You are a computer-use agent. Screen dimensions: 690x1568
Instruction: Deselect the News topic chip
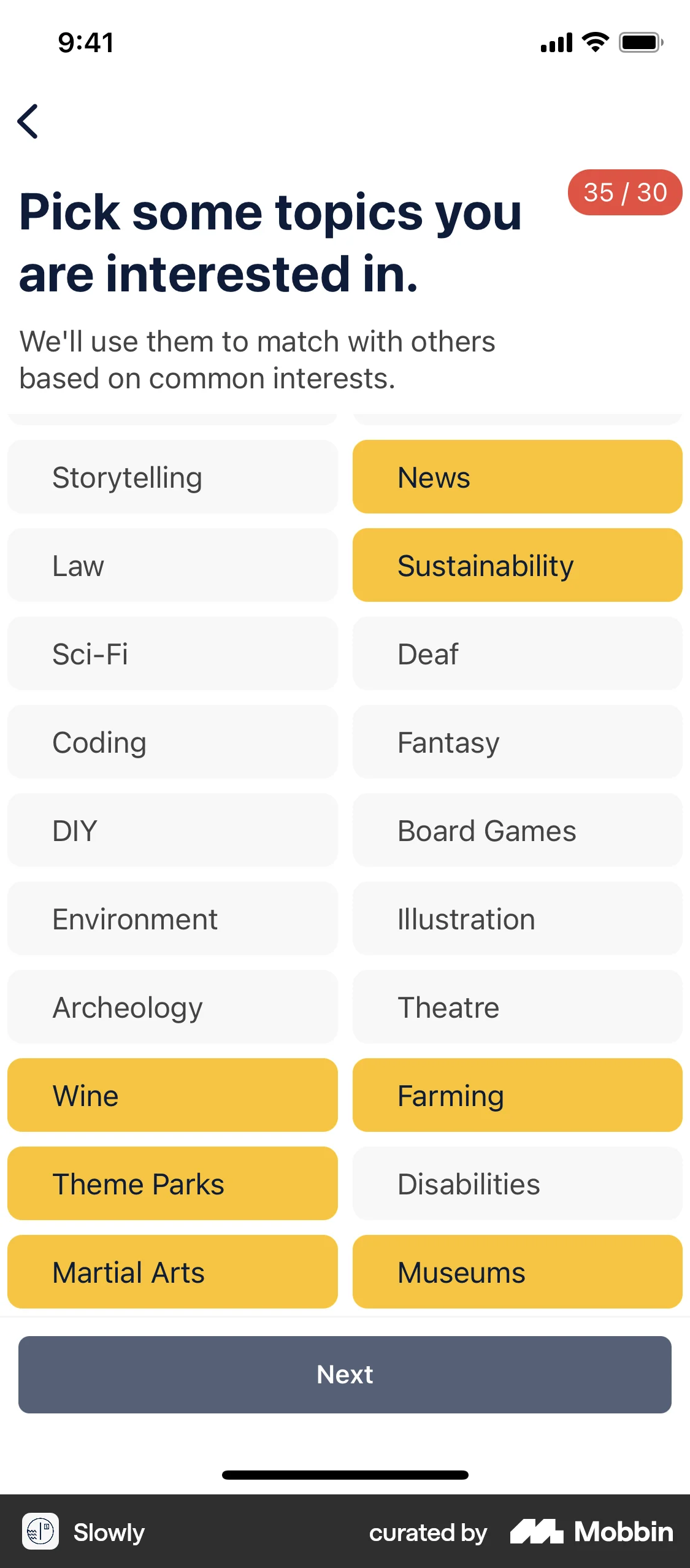click(517, 477)
